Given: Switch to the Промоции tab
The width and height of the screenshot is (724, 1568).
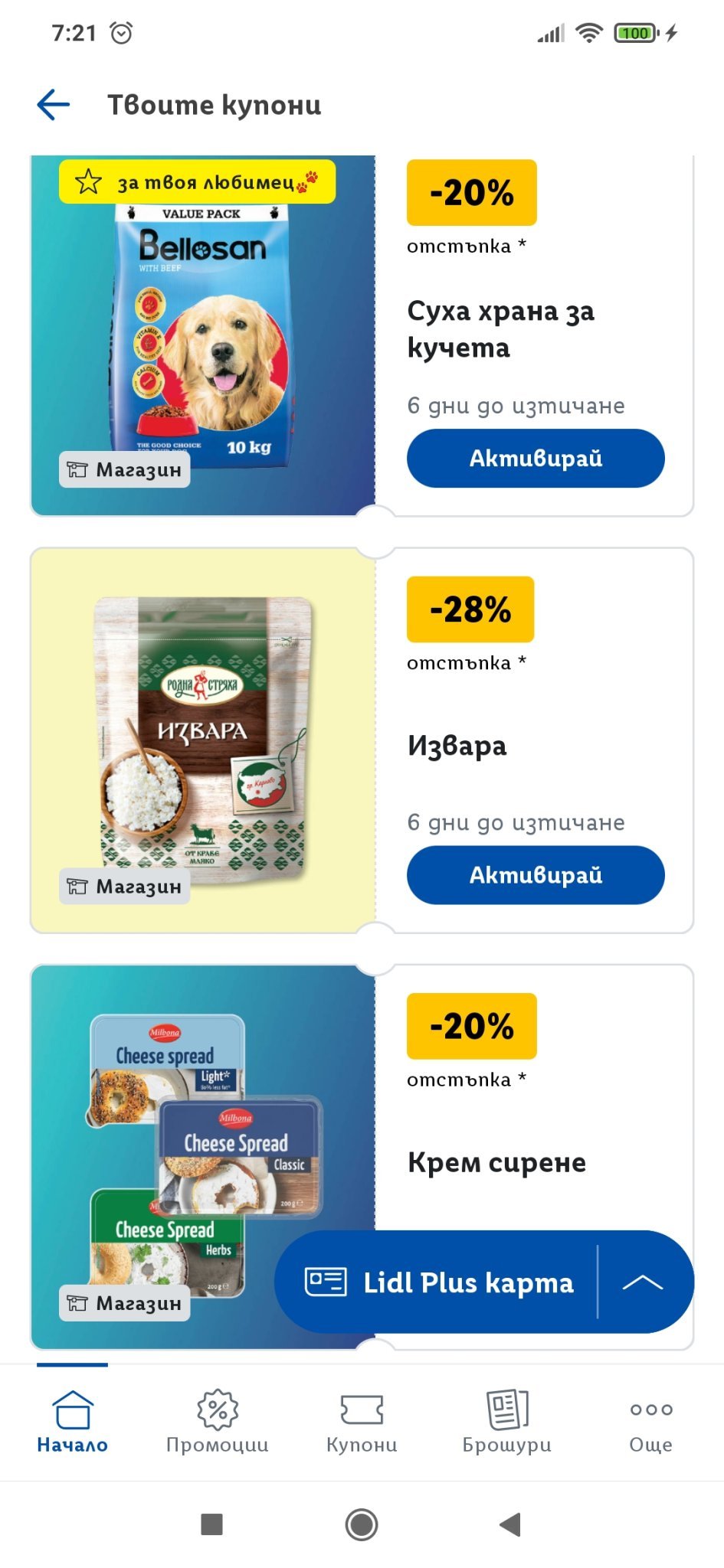Looking at the screenshot, I should click(217, 1421).
